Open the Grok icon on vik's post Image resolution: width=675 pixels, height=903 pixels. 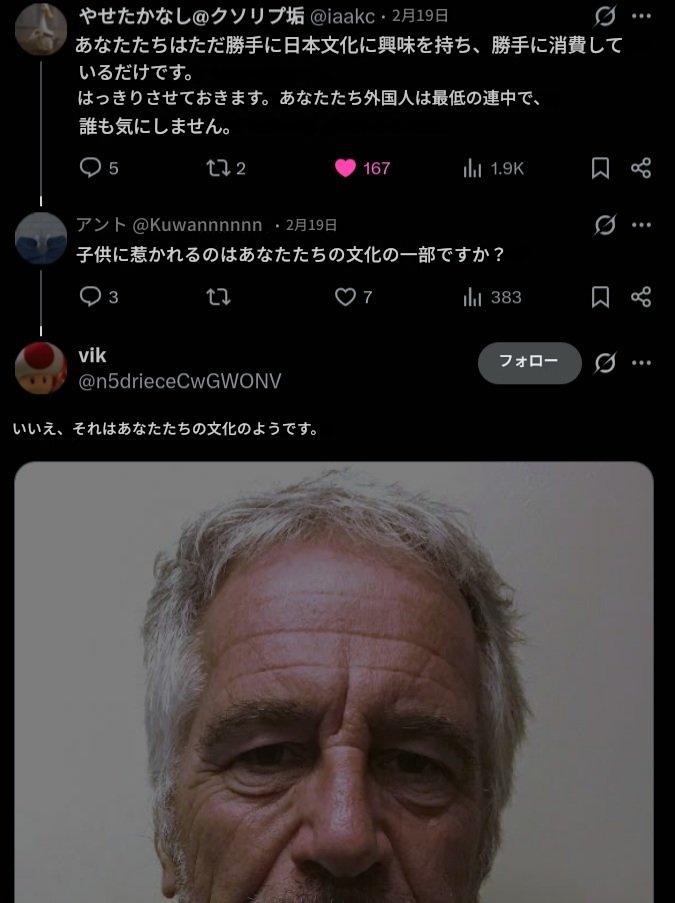[605, 363]
